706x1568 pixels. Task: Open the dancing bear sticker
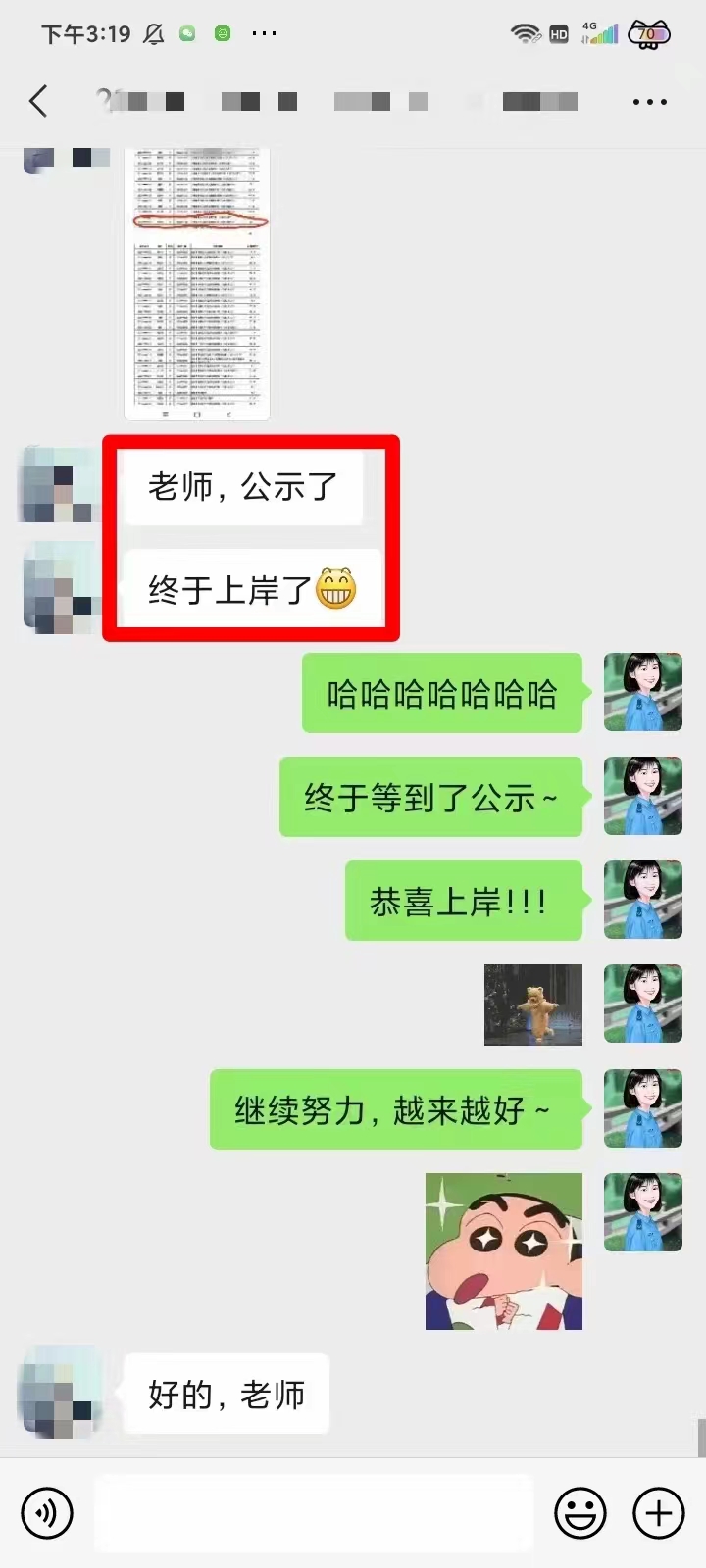pyautogui.click(x=533, y=1004)
